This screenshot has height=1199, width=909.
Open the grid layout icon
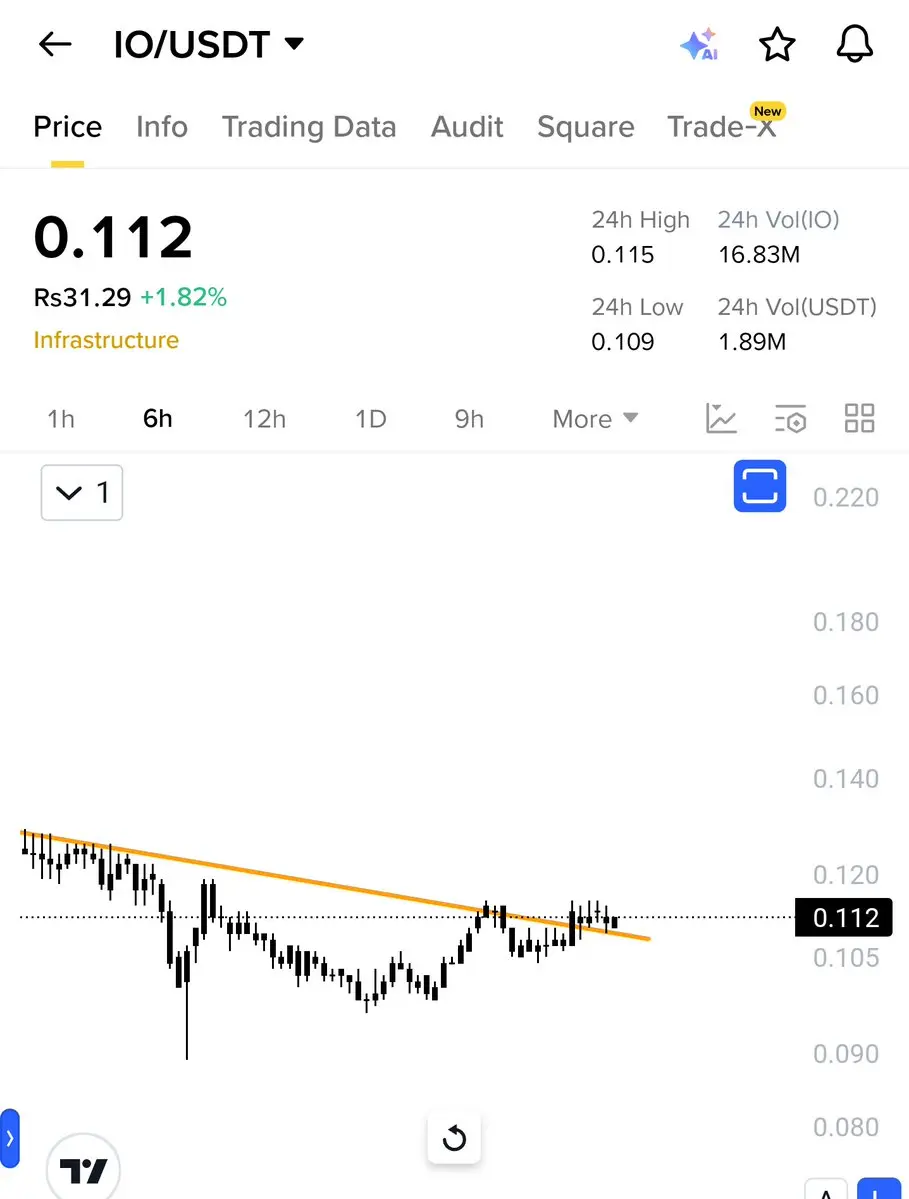pos(859,419)
